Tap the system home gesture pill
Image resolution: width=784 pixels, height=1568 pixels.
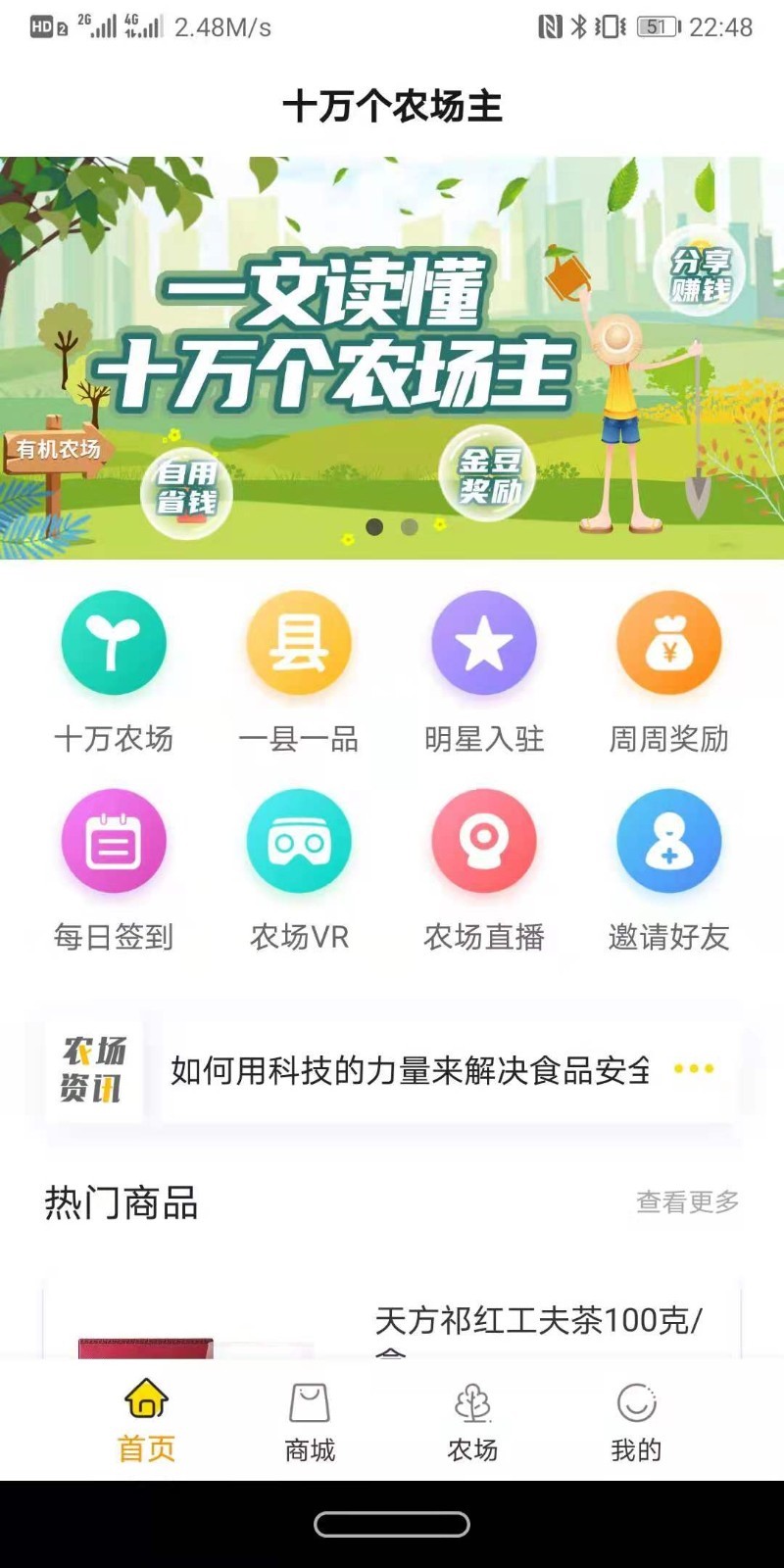click(392, 1524)
